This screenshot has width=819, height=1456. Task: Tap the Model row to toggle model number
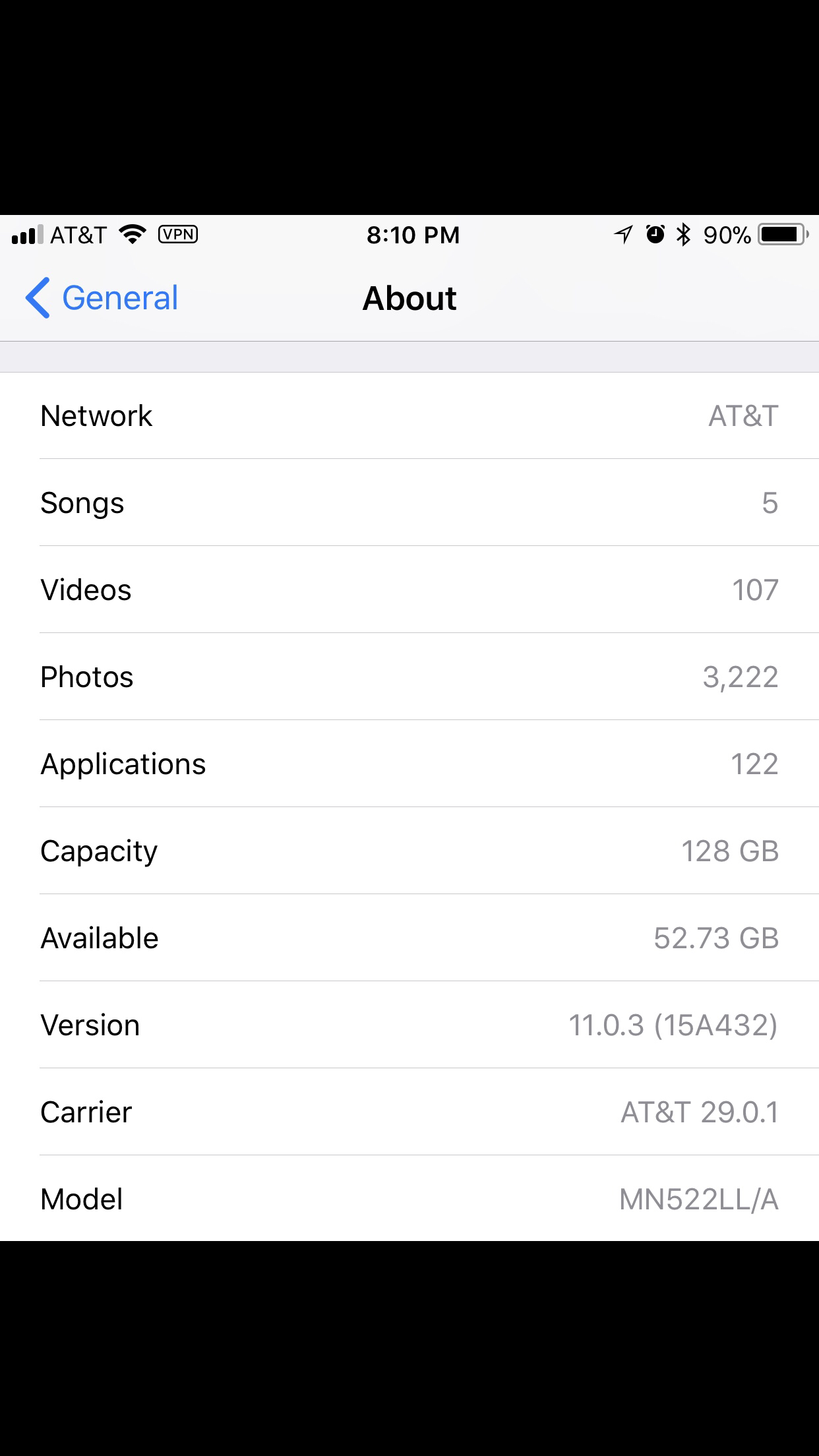[x=409, y=1198]
